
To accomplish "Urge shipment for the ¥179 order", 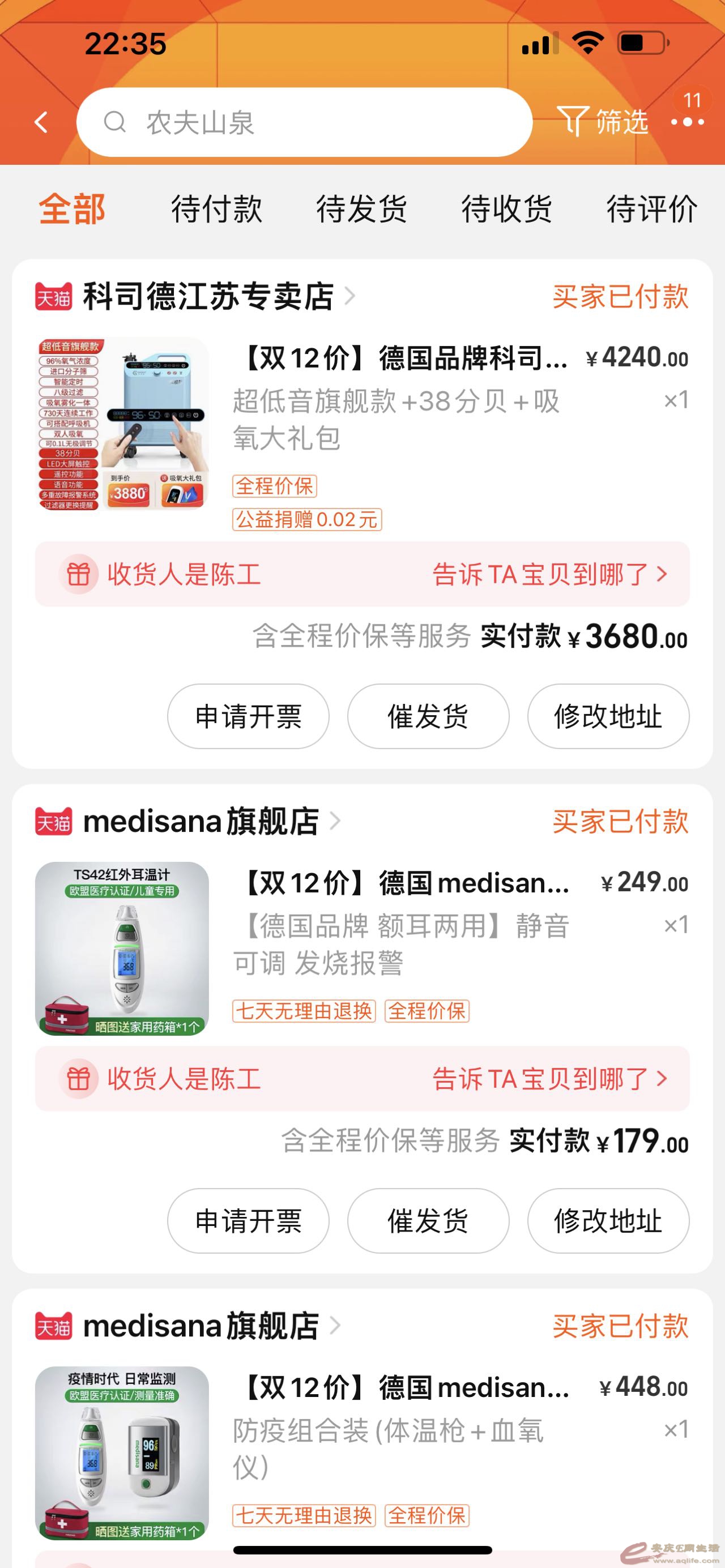I will point(428,1221).
